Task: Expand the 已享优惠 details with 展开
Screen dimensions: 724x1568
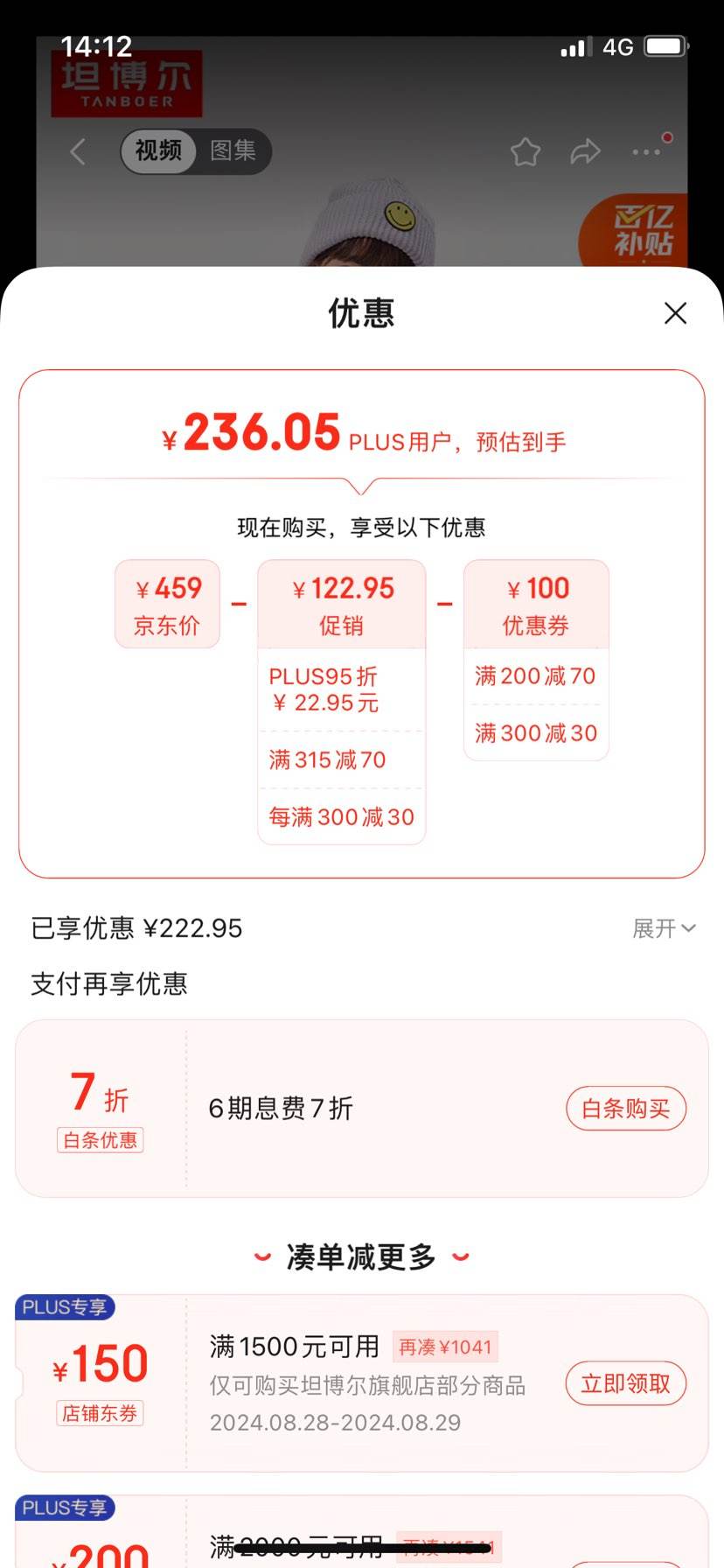Action: tap(664, 928)
